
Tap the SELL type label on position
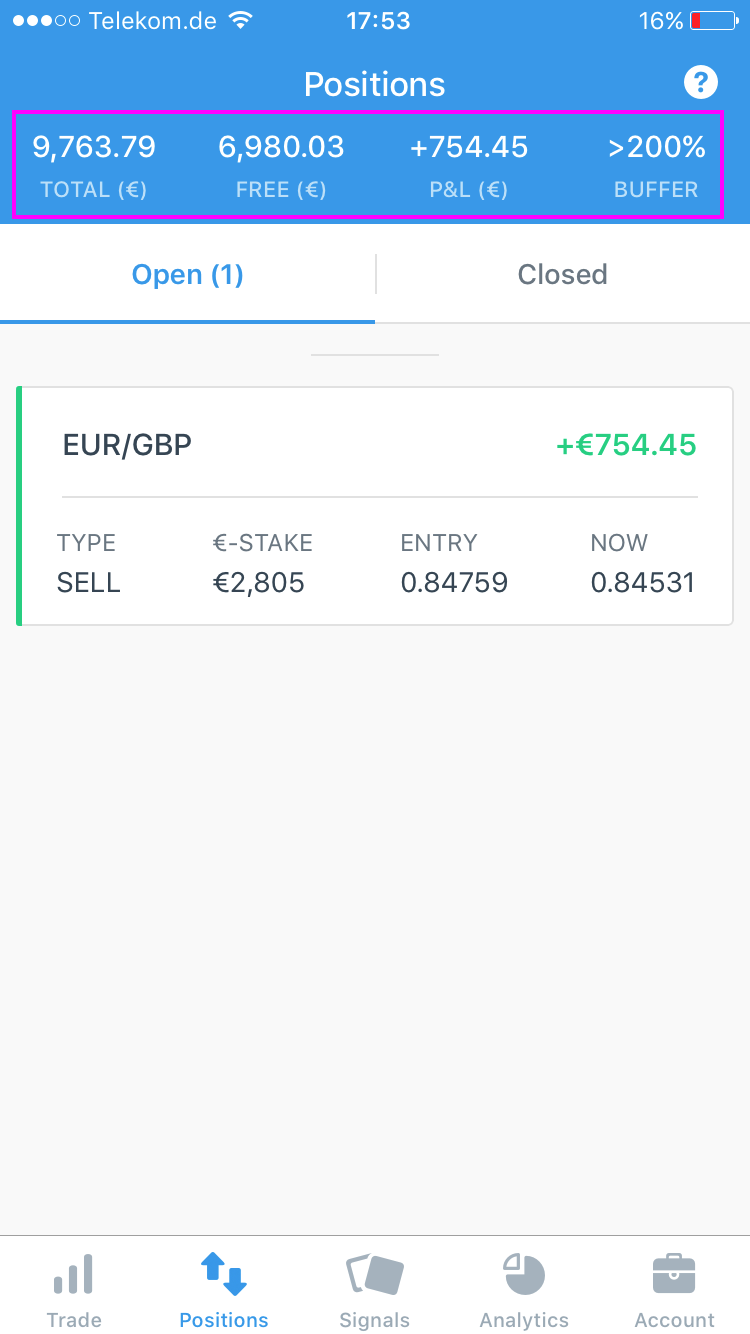coord(88,582)
